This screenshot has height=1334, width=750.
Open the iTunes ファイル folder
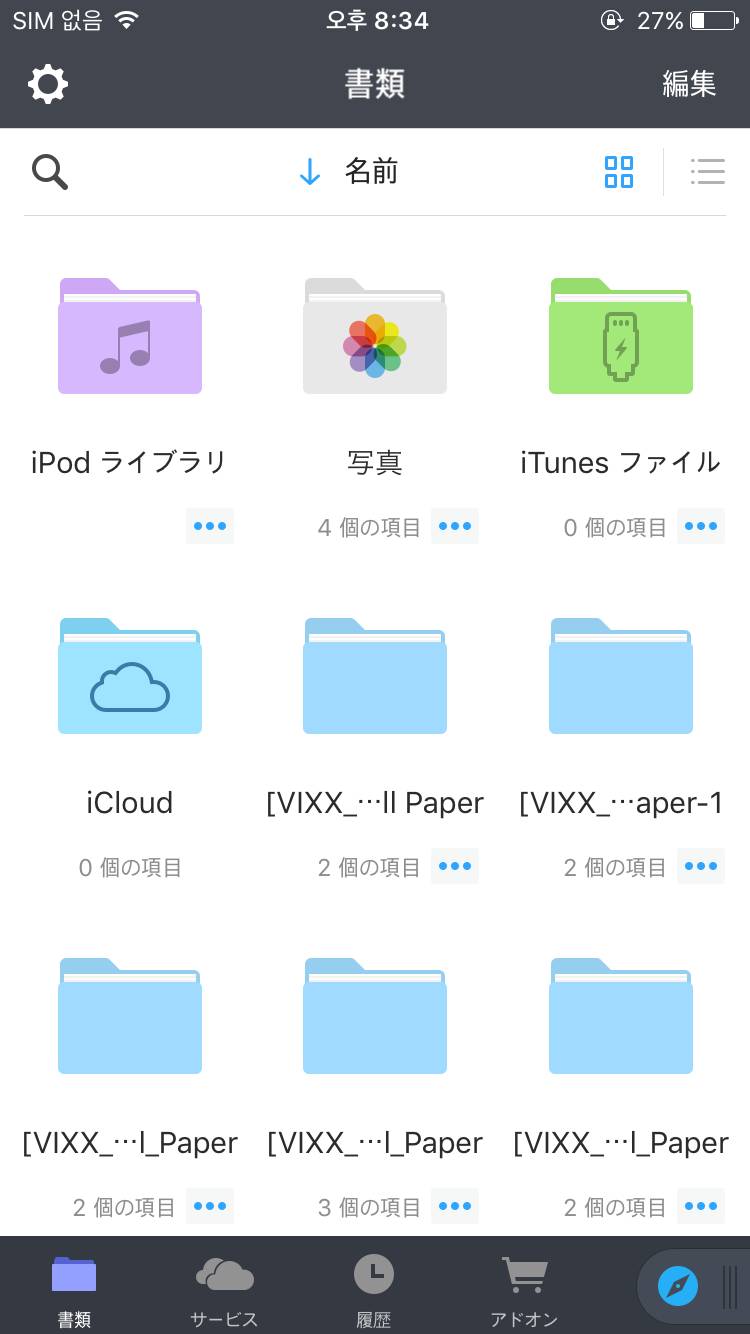tap(621, 336)
